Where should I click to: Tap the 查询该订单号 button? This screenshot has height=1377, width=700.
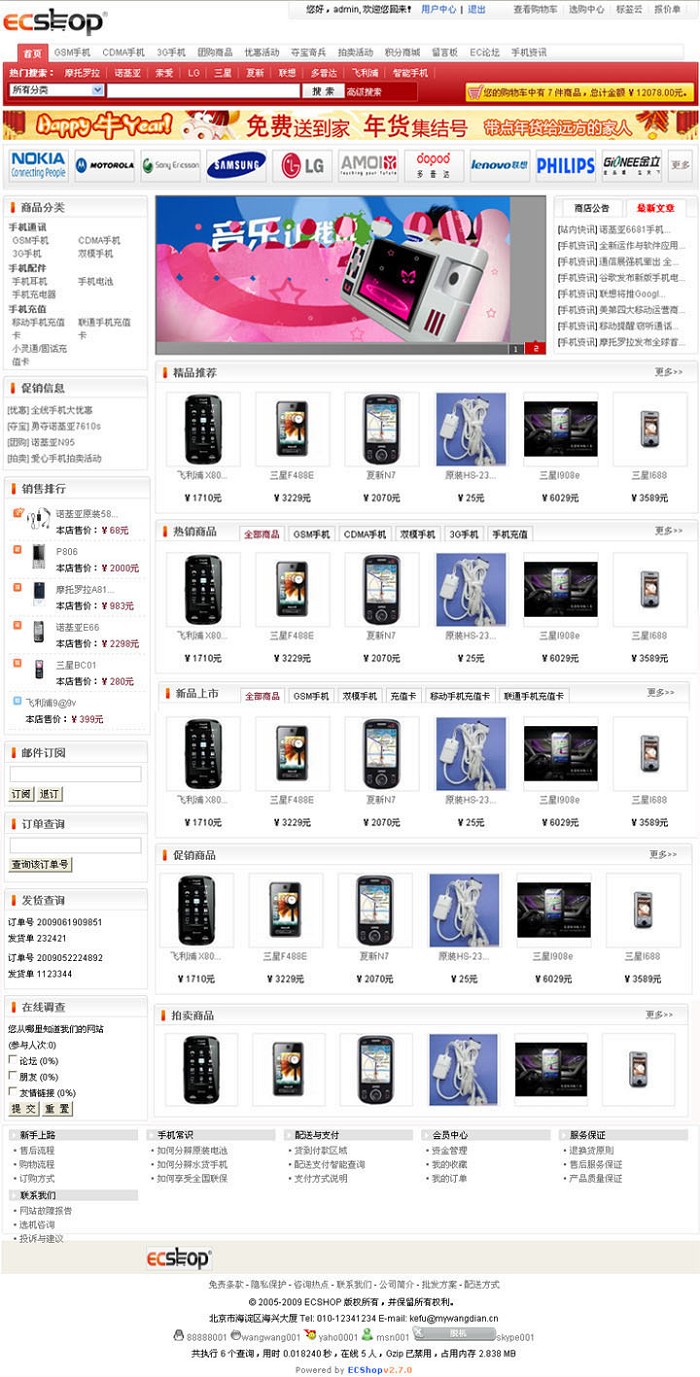[x=40, y=864]
